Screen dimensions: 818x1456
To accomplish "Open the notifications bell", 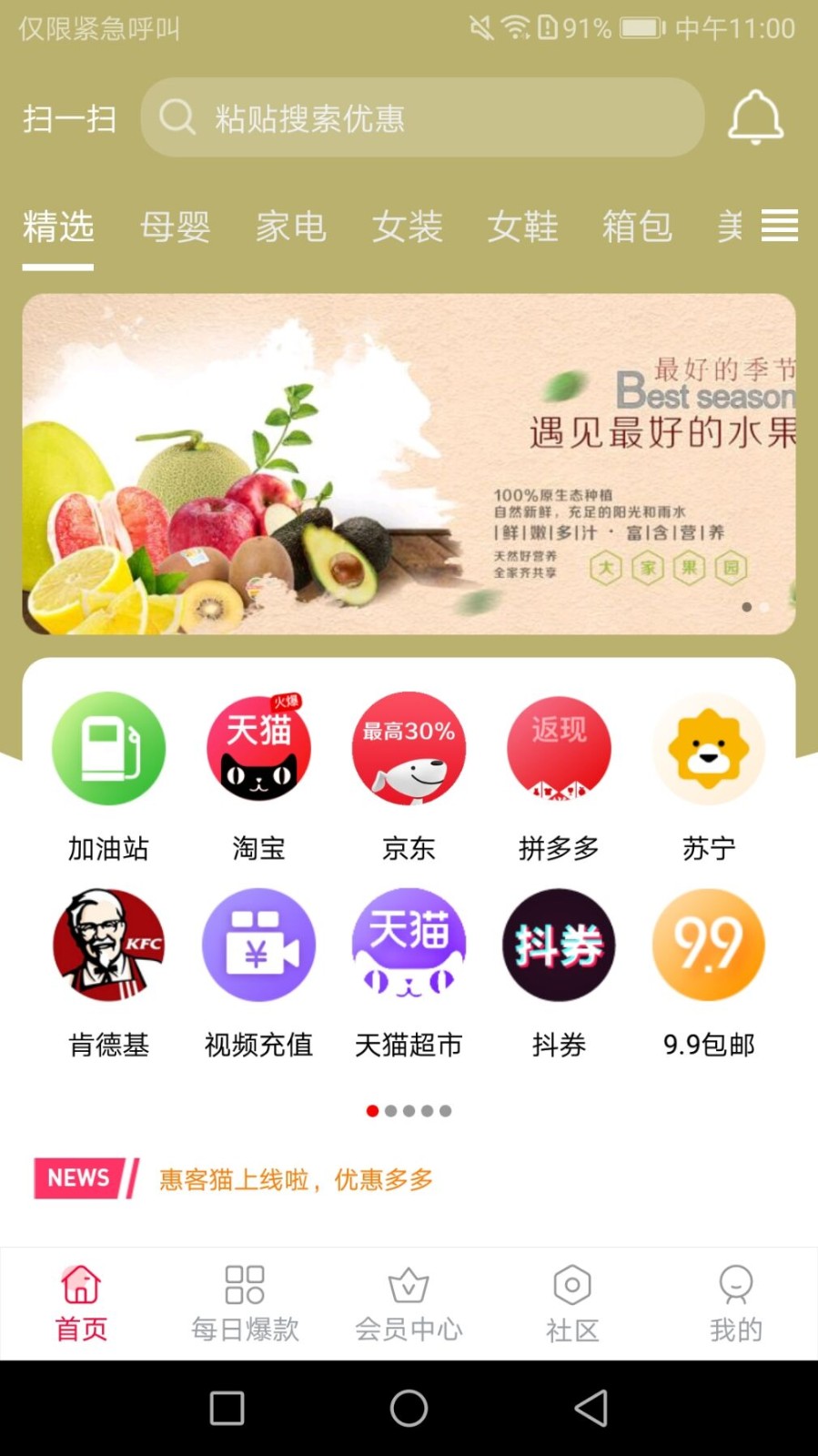I will (755, 117).
